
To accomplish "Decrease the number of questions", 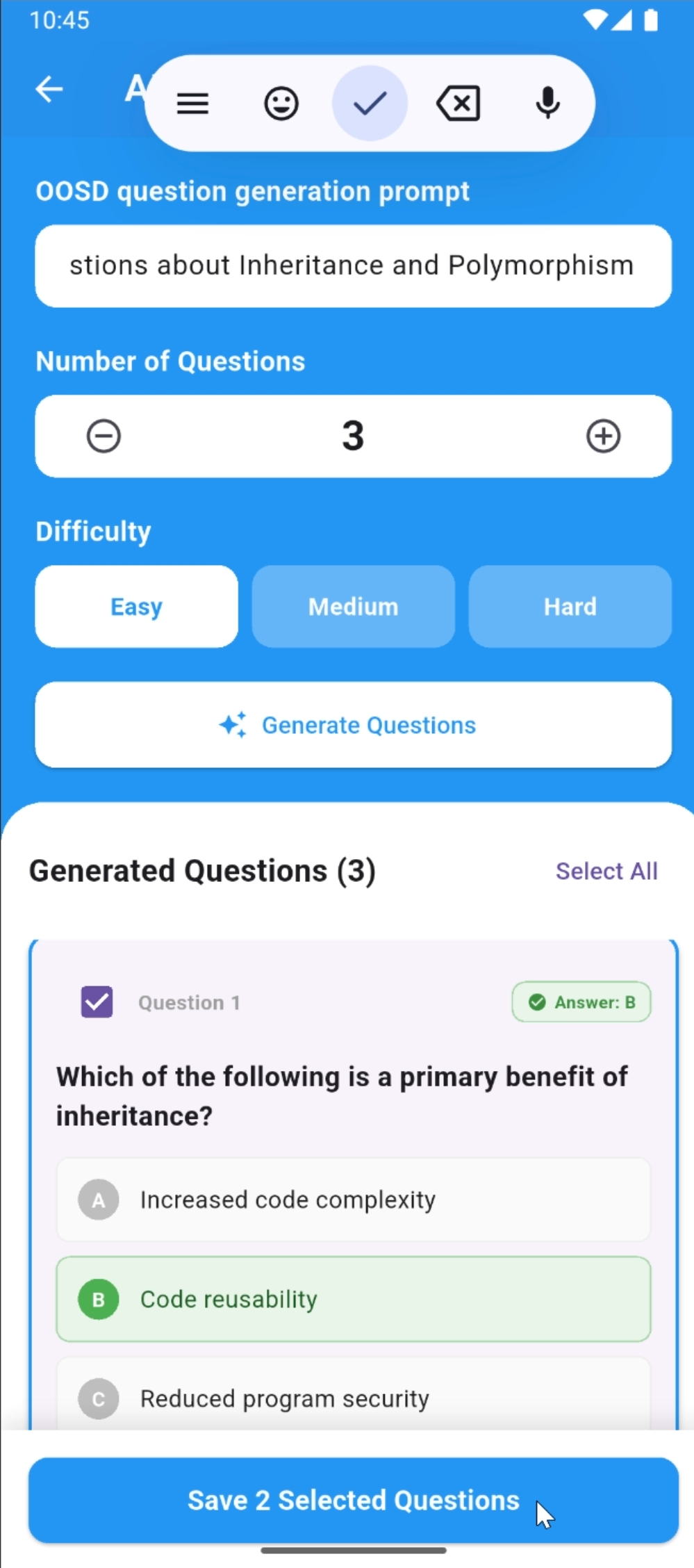I will pyautogui.click(x=104, y=436).
